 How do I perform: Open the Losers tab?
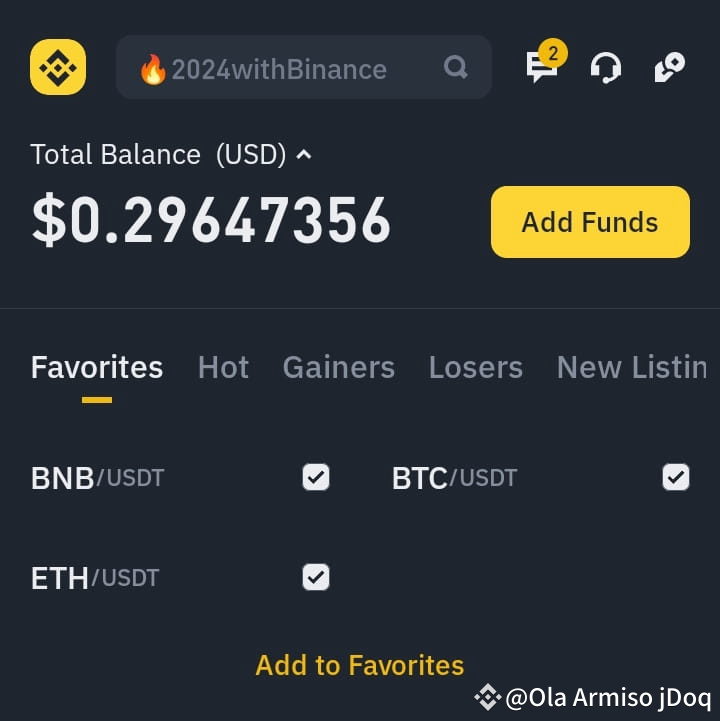click(475, 368)
